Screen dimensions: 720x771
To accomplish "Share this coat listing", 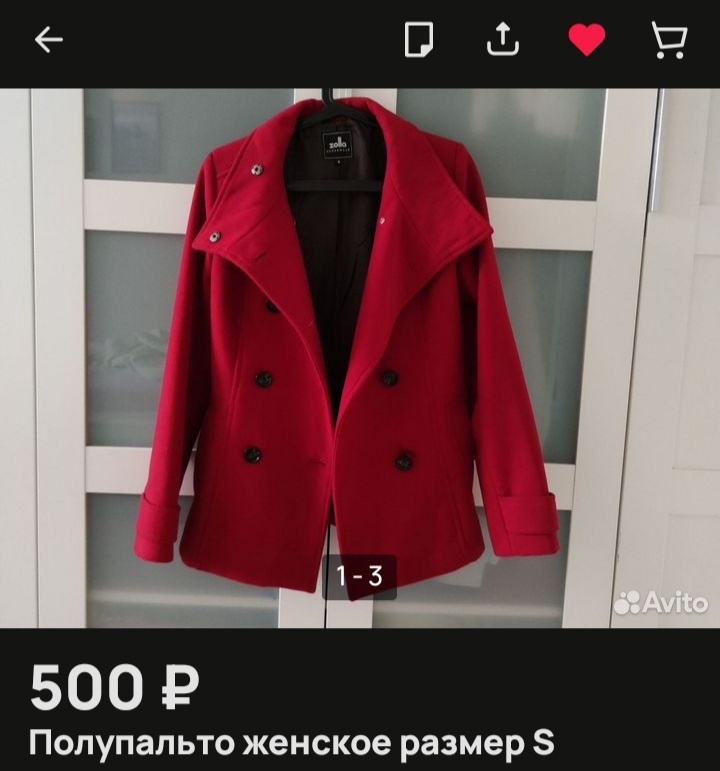I will coord(502,40).
